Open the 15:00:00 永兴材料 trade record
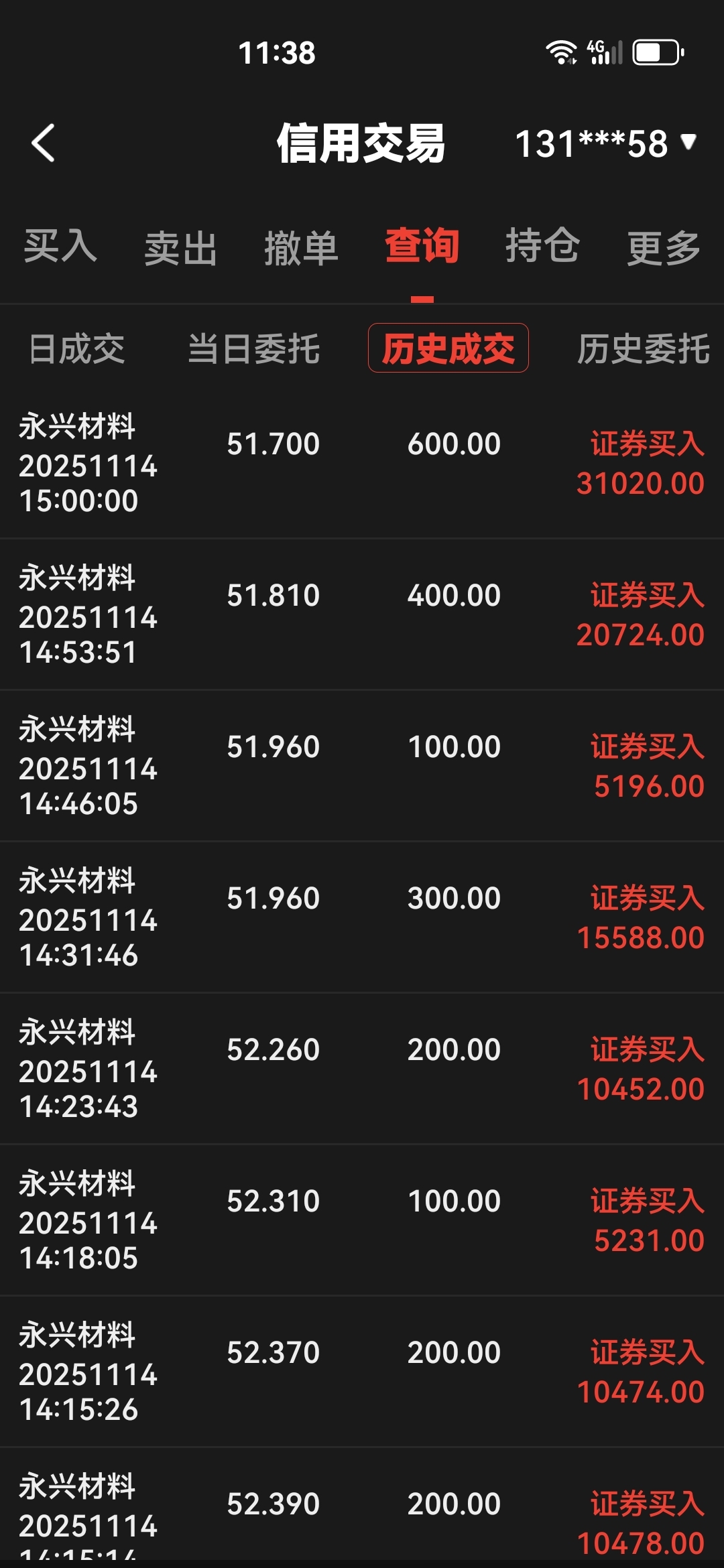Viewport: 724px width, 1568px height. [x=362, y=463]
